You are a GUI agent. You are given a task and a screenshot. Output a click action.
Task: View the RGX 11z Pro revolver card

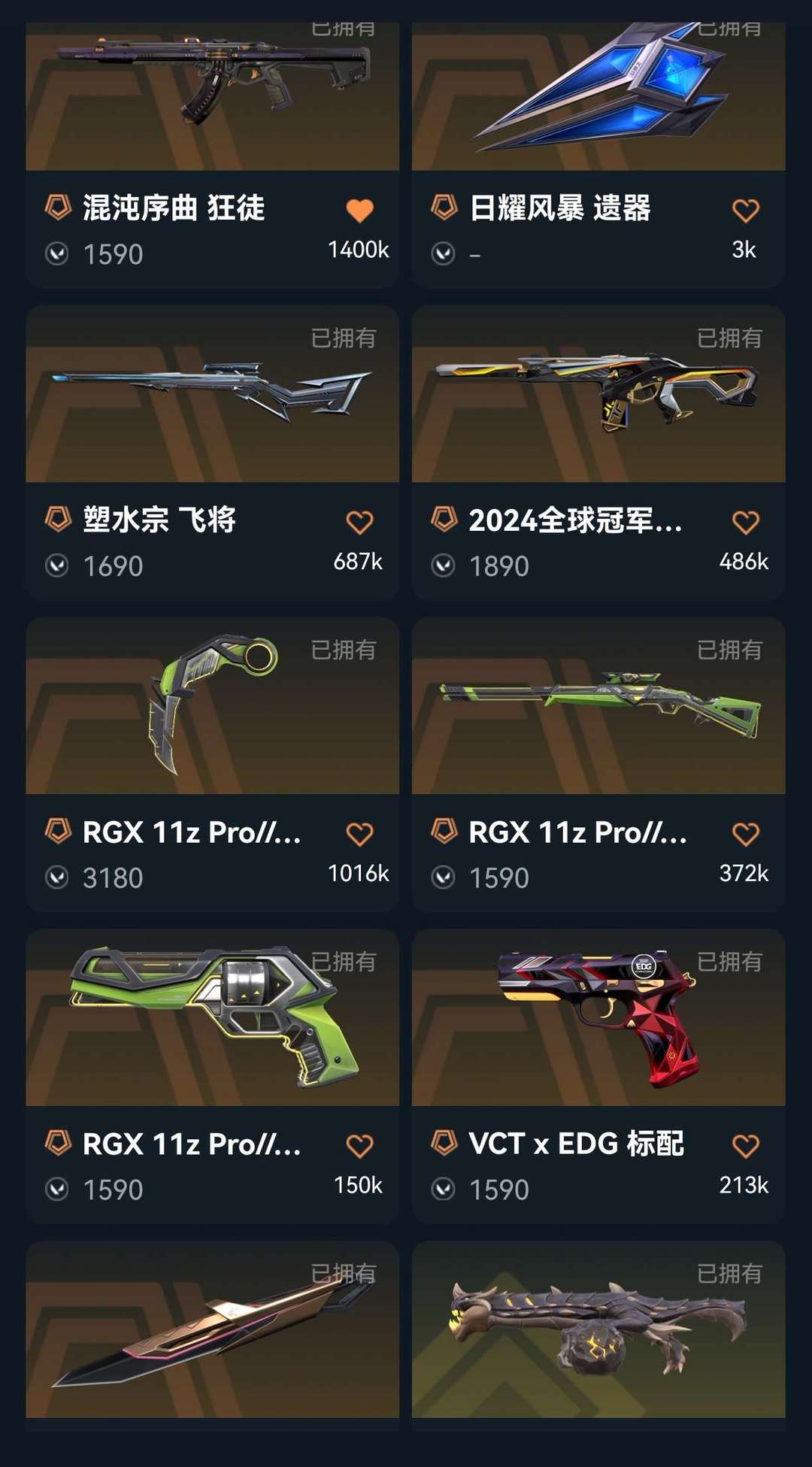point(212,1076)
